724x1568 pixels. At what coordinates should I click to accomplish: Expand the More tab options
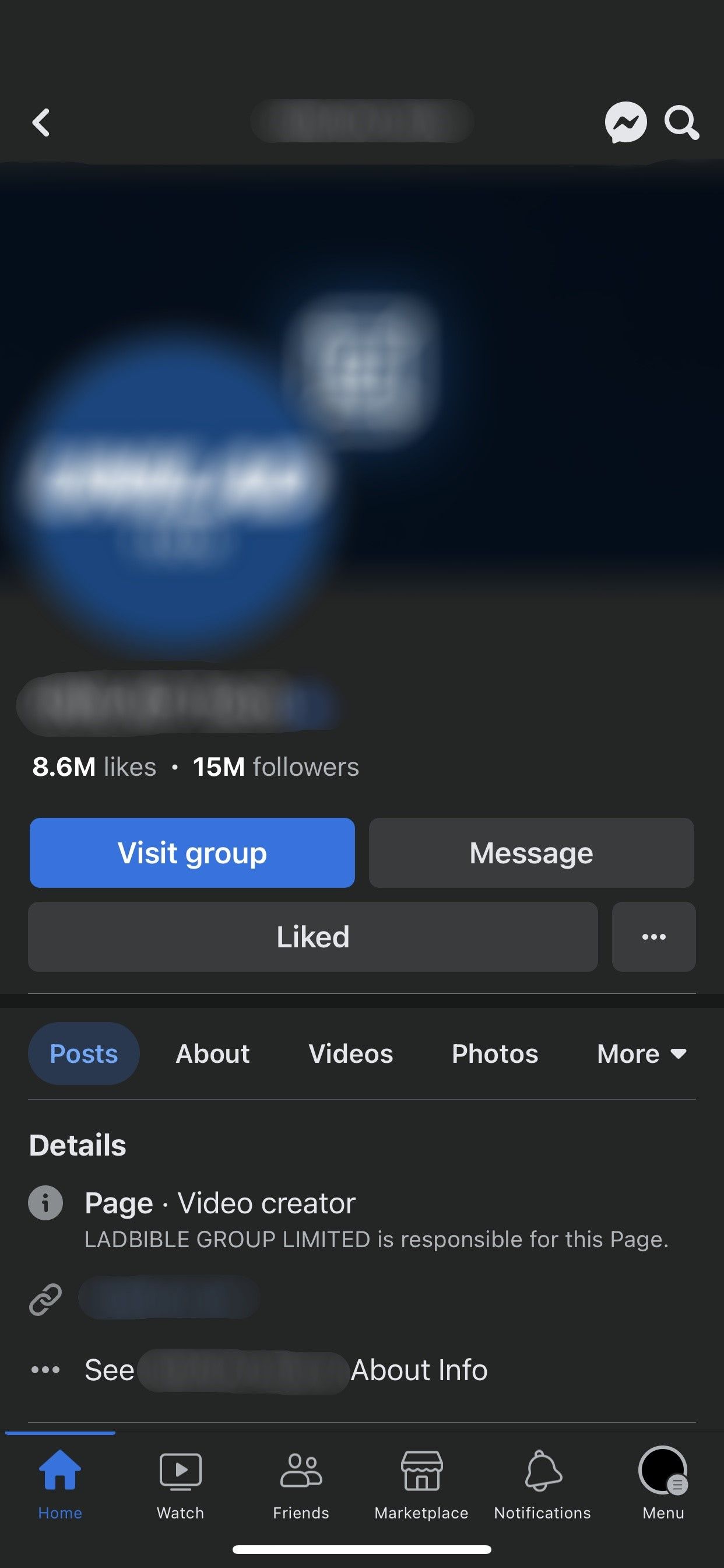pos(641,1053)
